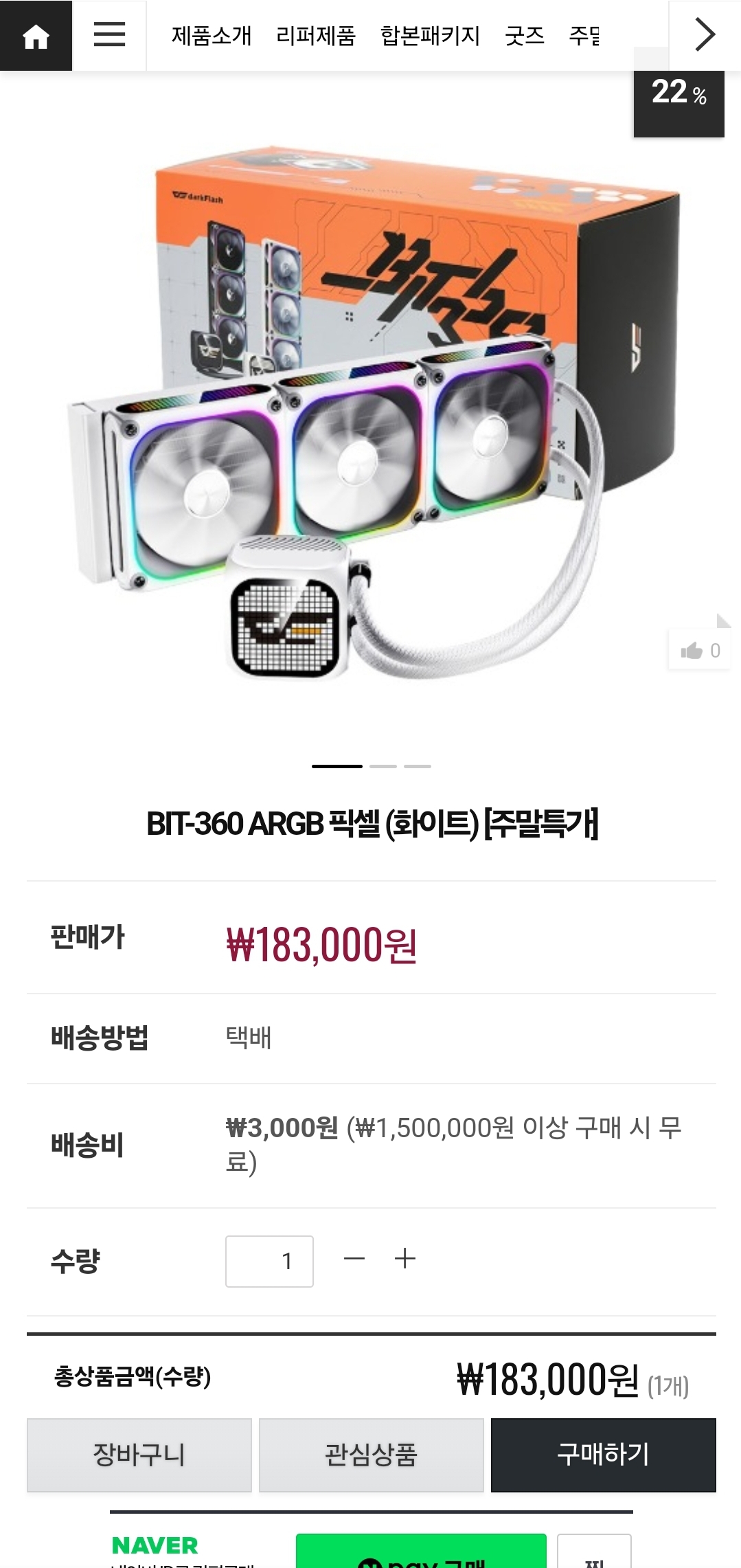
Task: Like this product with thumbs-up
Action: tap(699, 650)
